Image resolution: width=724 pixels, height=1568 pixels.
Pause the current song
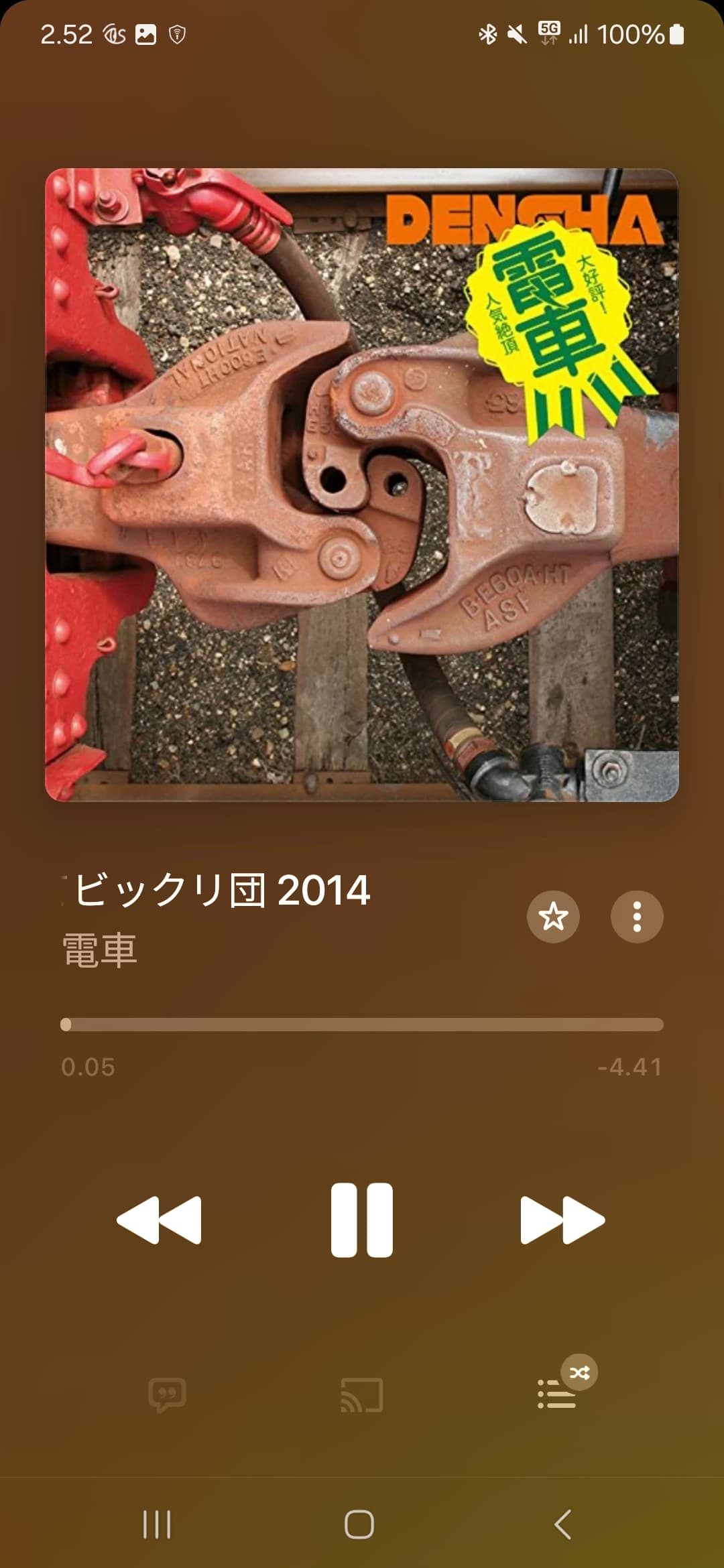pos(362,1220)
